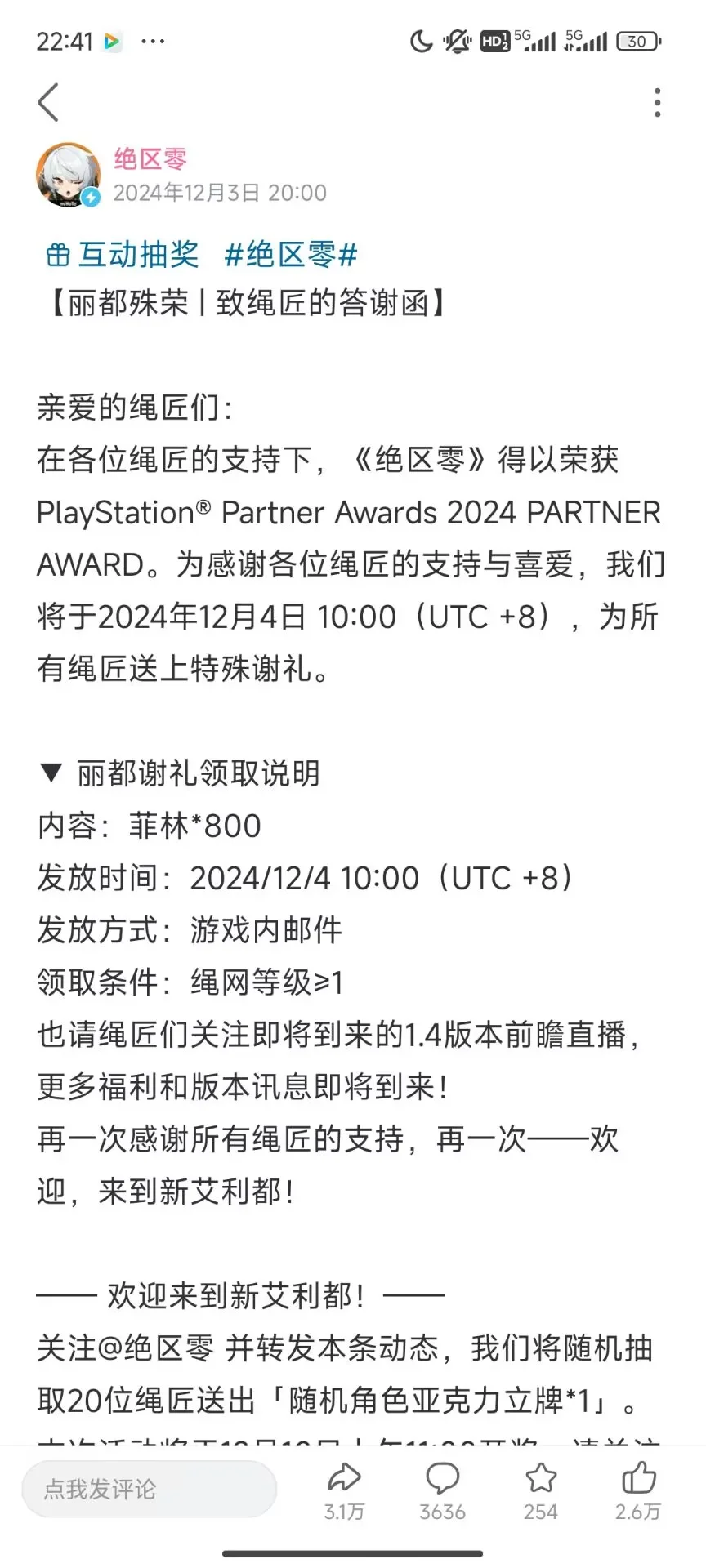Open the 互动抽奖 lottery tag
The image size is (706, 1568).
pyautogui.click(x=123, y=255)
